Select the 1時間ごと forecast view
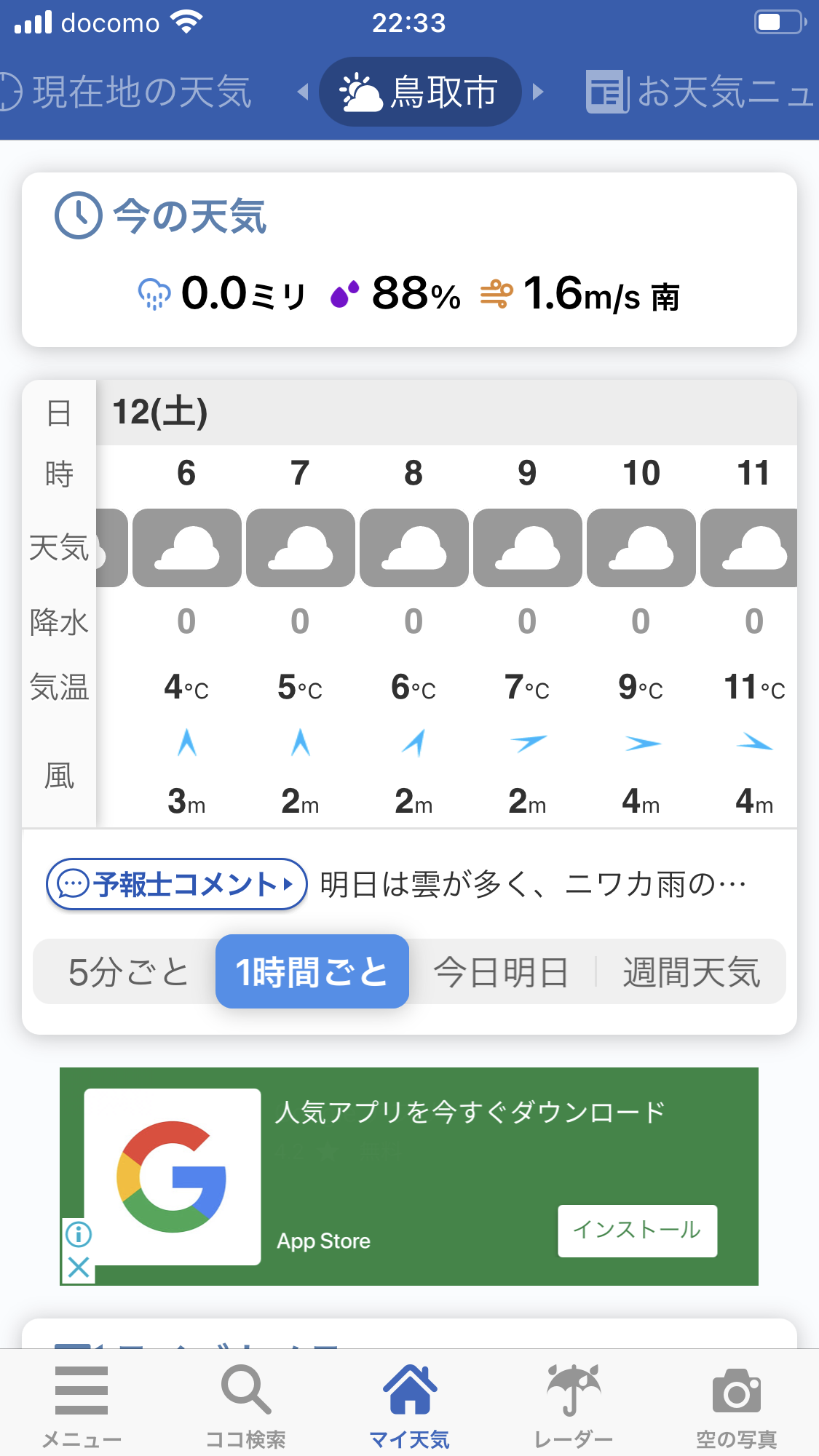 312,971
